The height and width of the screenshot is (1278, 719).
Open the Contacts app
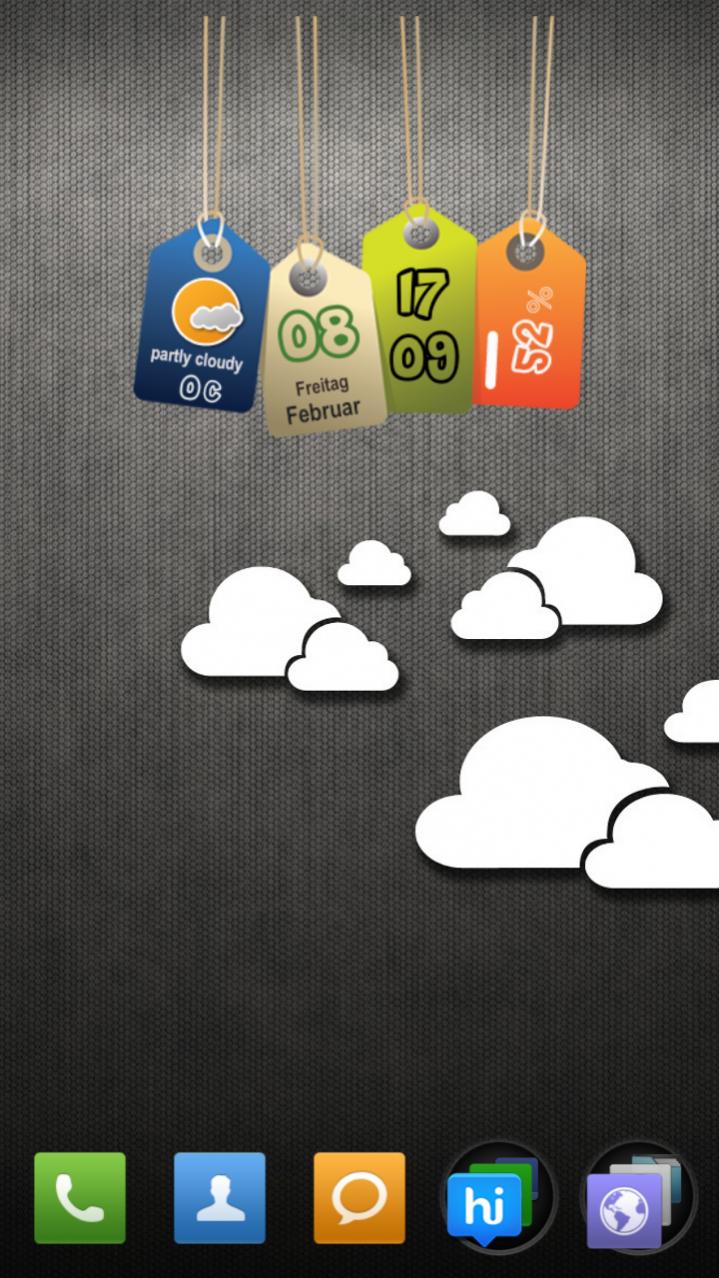coord(219,1197)
